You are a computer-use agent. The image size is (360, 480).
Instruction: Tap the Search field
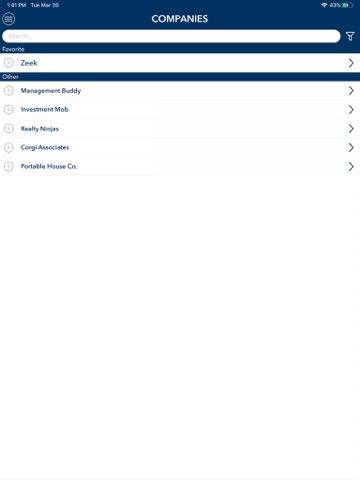pyautogui.click(x=171, y=36)
